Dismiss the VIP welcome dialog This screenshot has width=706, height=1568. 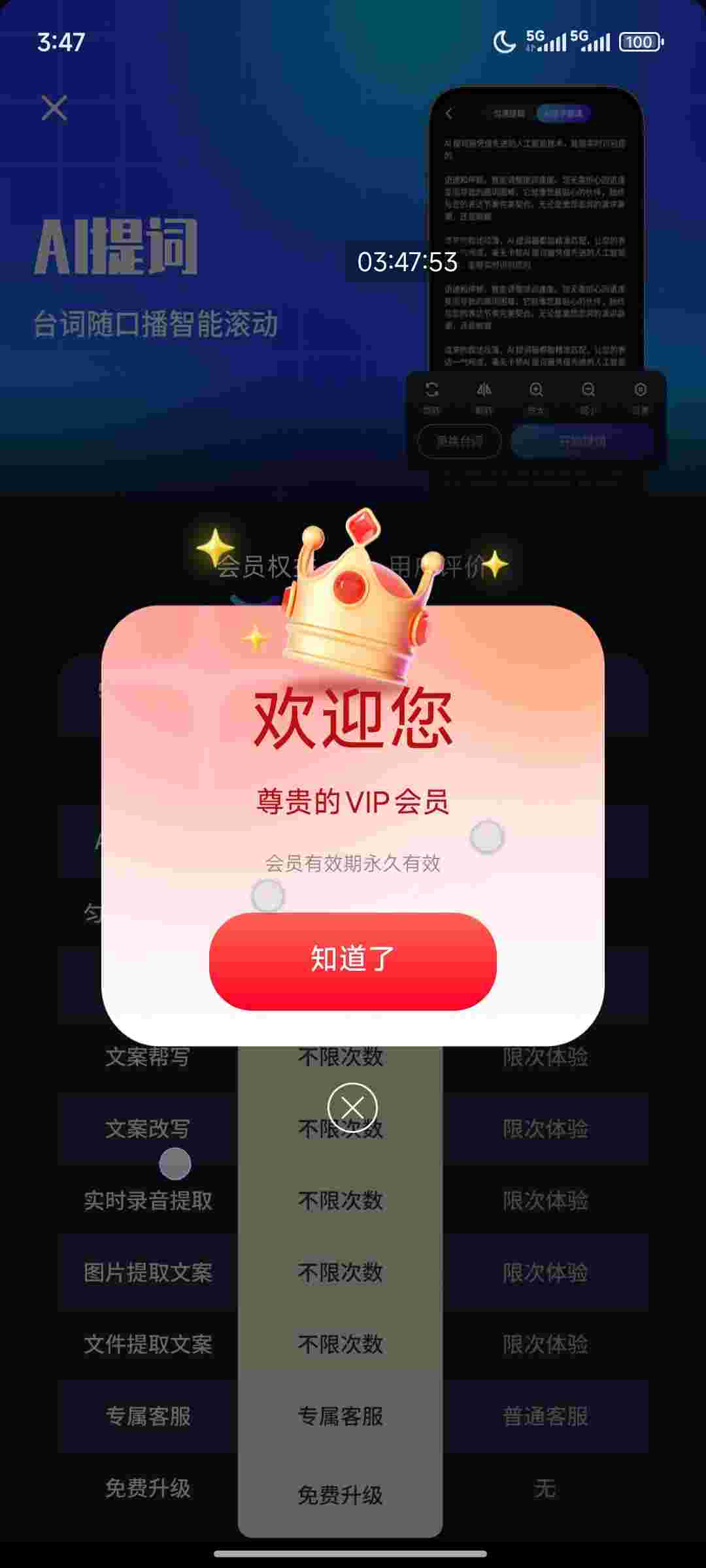pos(352,1108)
